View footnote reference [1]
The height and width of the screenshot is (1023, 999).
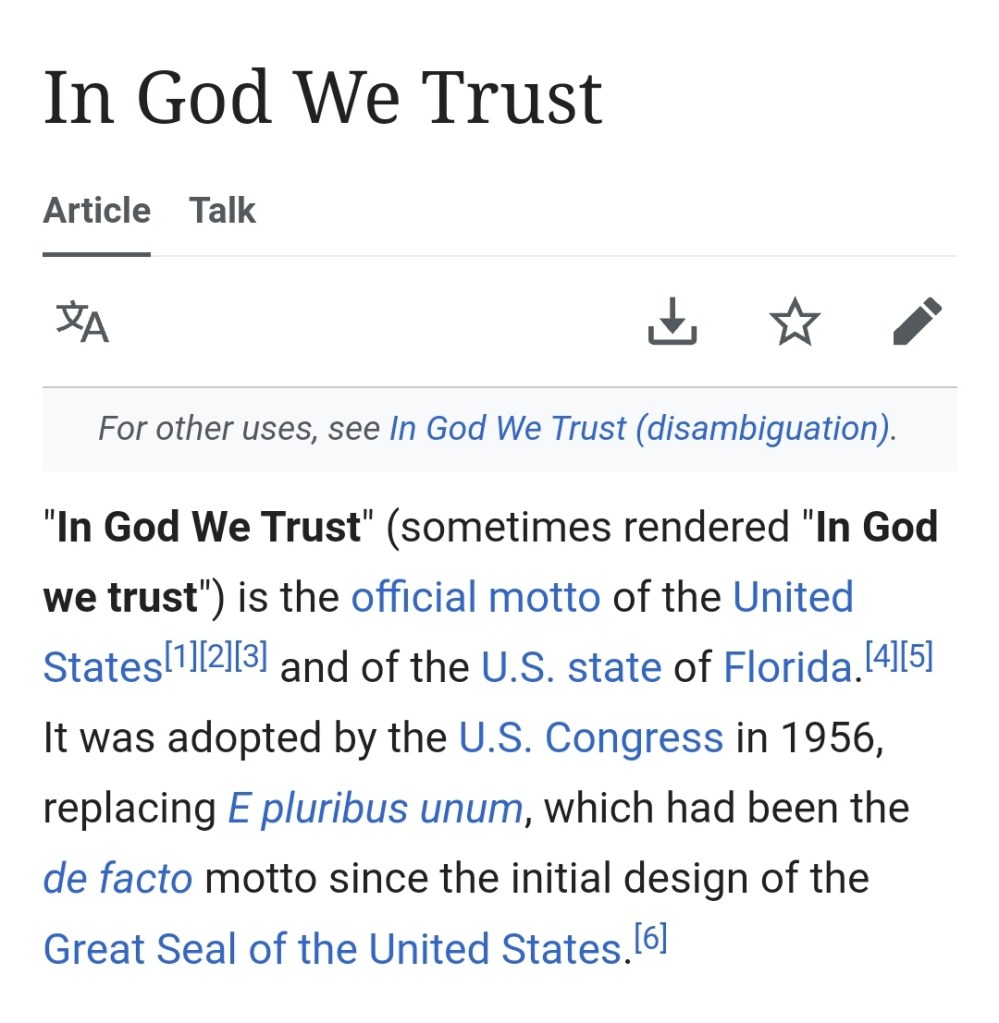(x=181, y=659)
